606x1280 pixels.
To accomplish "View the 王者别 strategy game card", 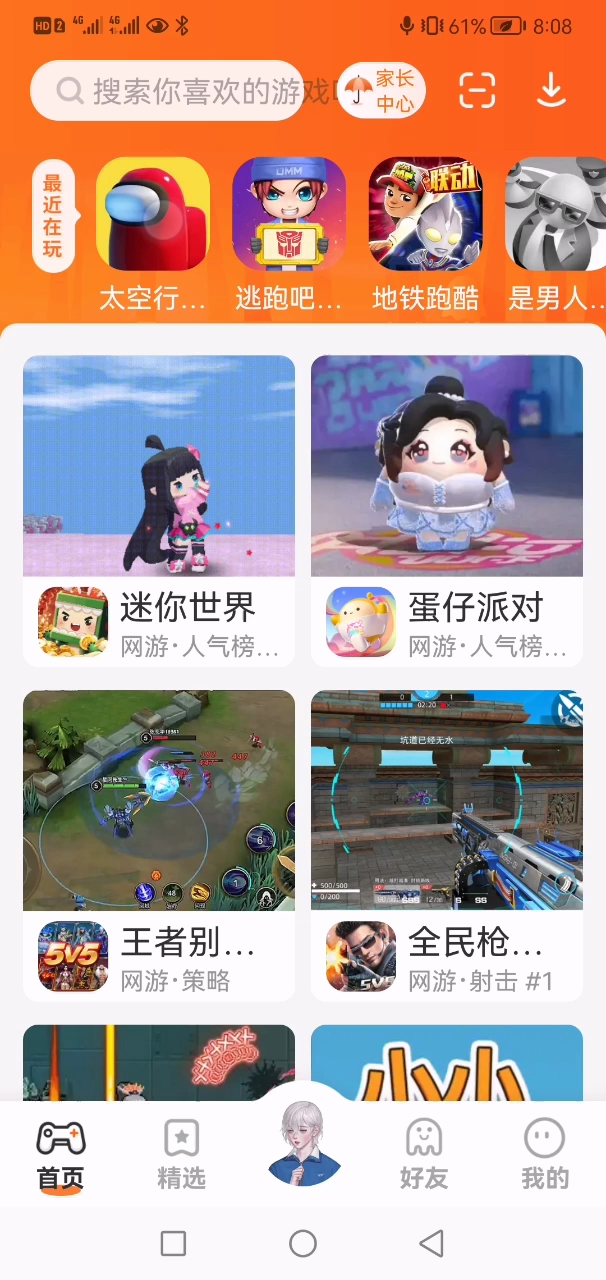I will [x=159, y=845].
